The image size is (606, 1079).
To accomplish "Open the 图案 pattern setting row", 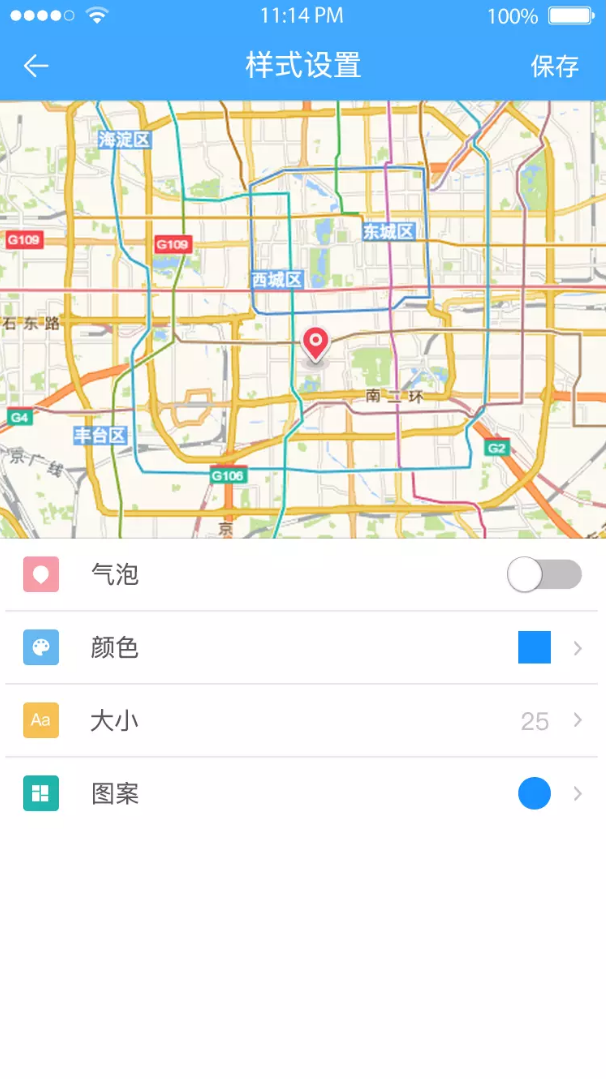I will [x=303, y=793].
